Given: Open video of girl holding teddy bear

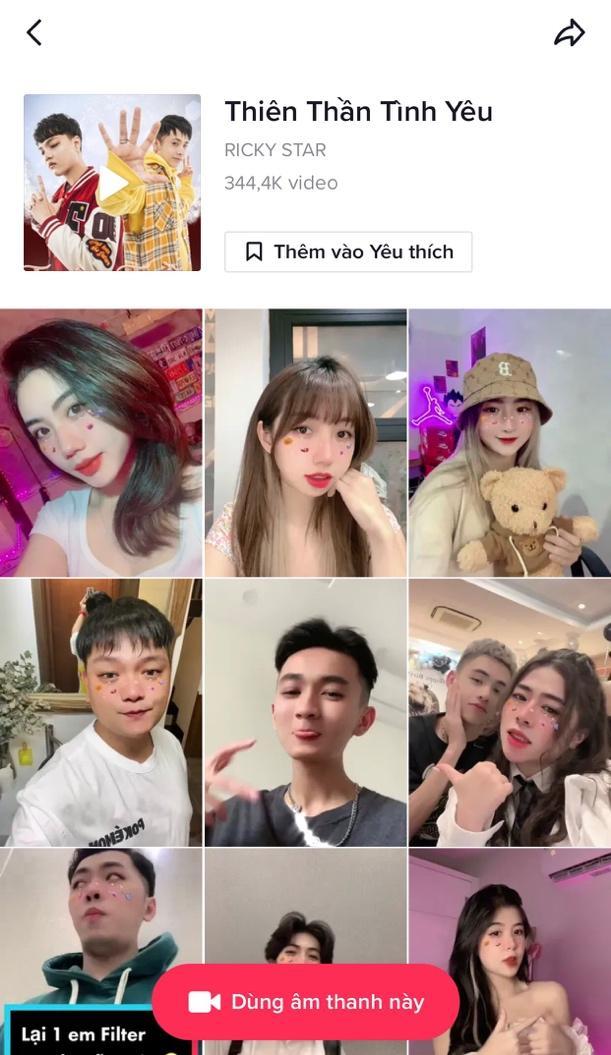Looking at the screenshot, I should [510, 442].
